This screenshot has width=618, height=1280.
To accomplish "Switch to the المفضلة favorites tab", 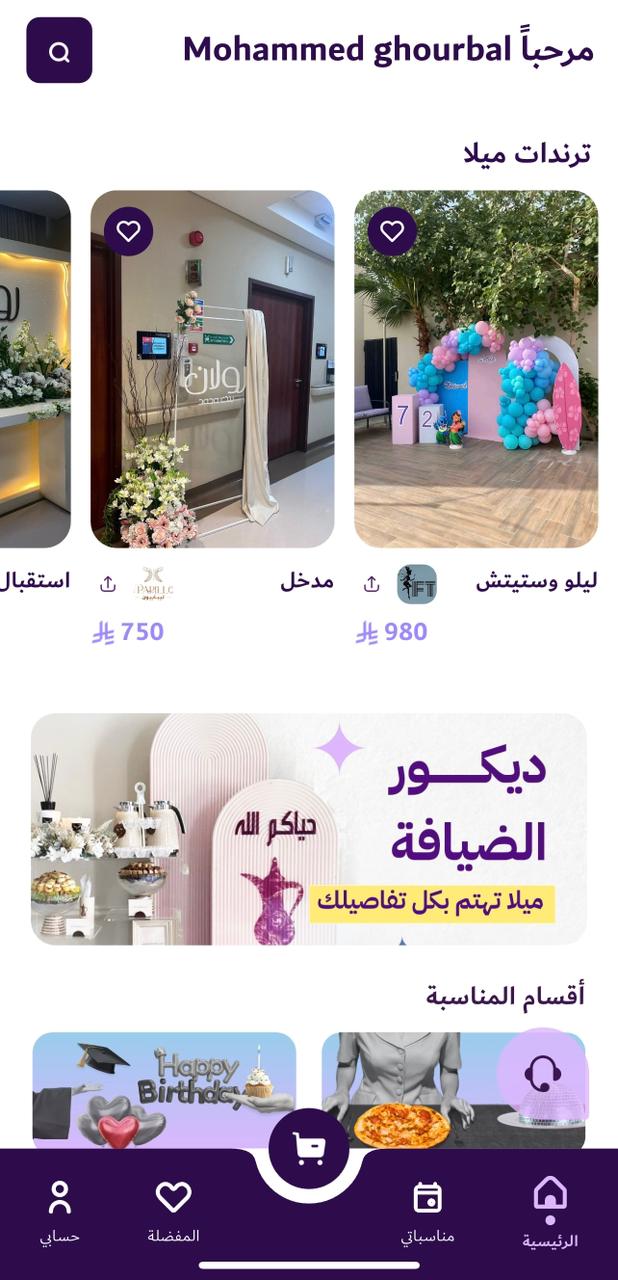I will (174, 1210).
